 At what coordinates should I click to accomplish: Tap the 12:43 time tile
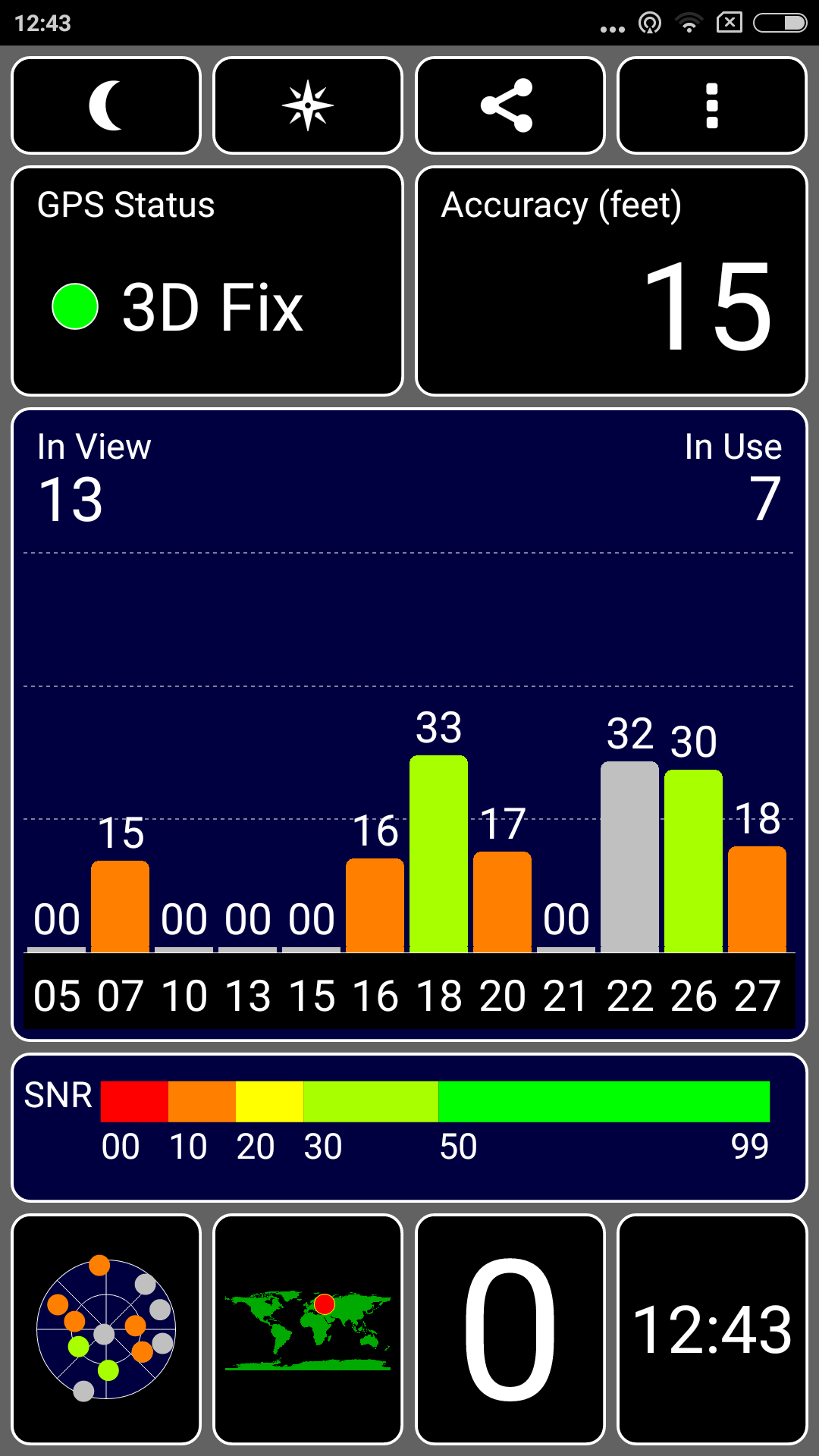coord(711,1329)
